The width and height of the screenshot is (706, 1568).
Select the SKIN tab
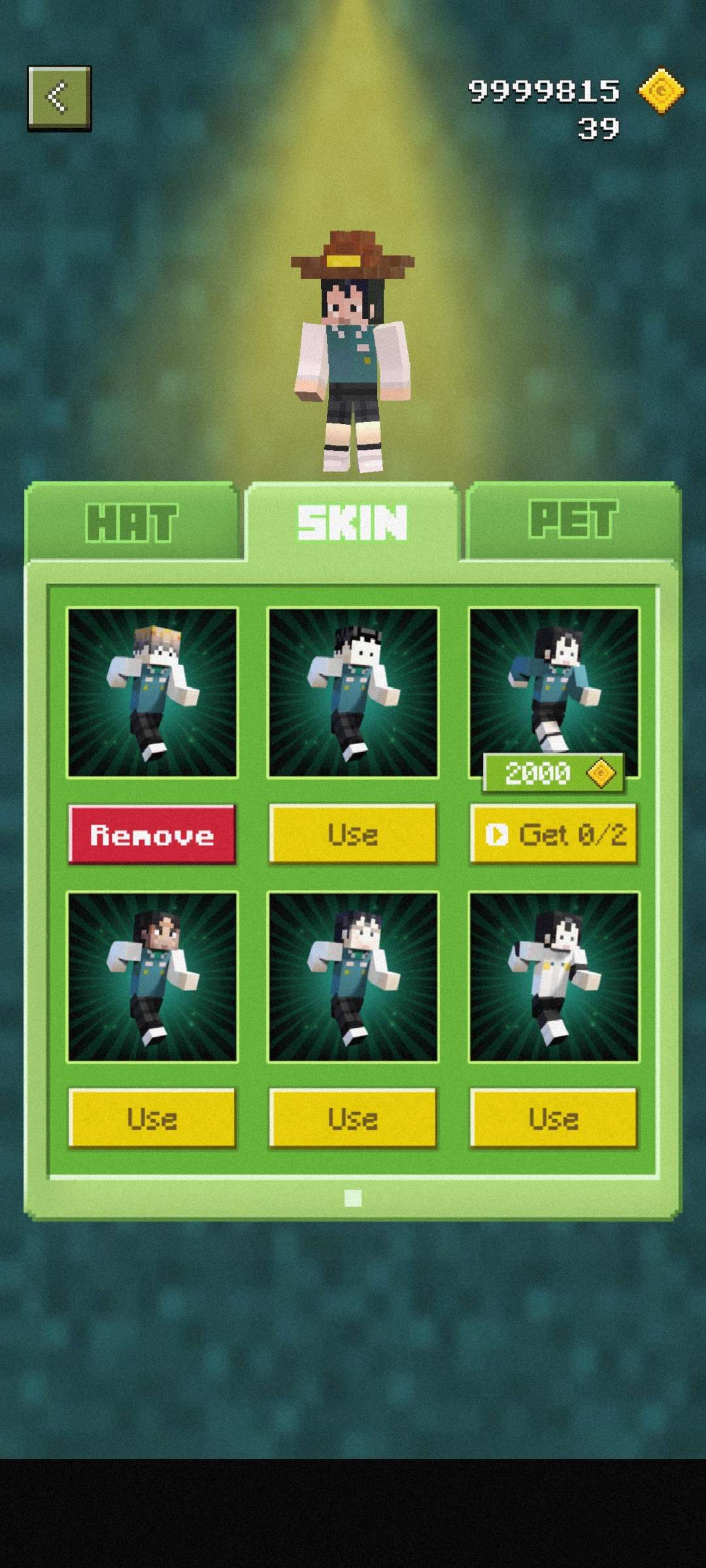pyautogui.click(x=352, y=523)
